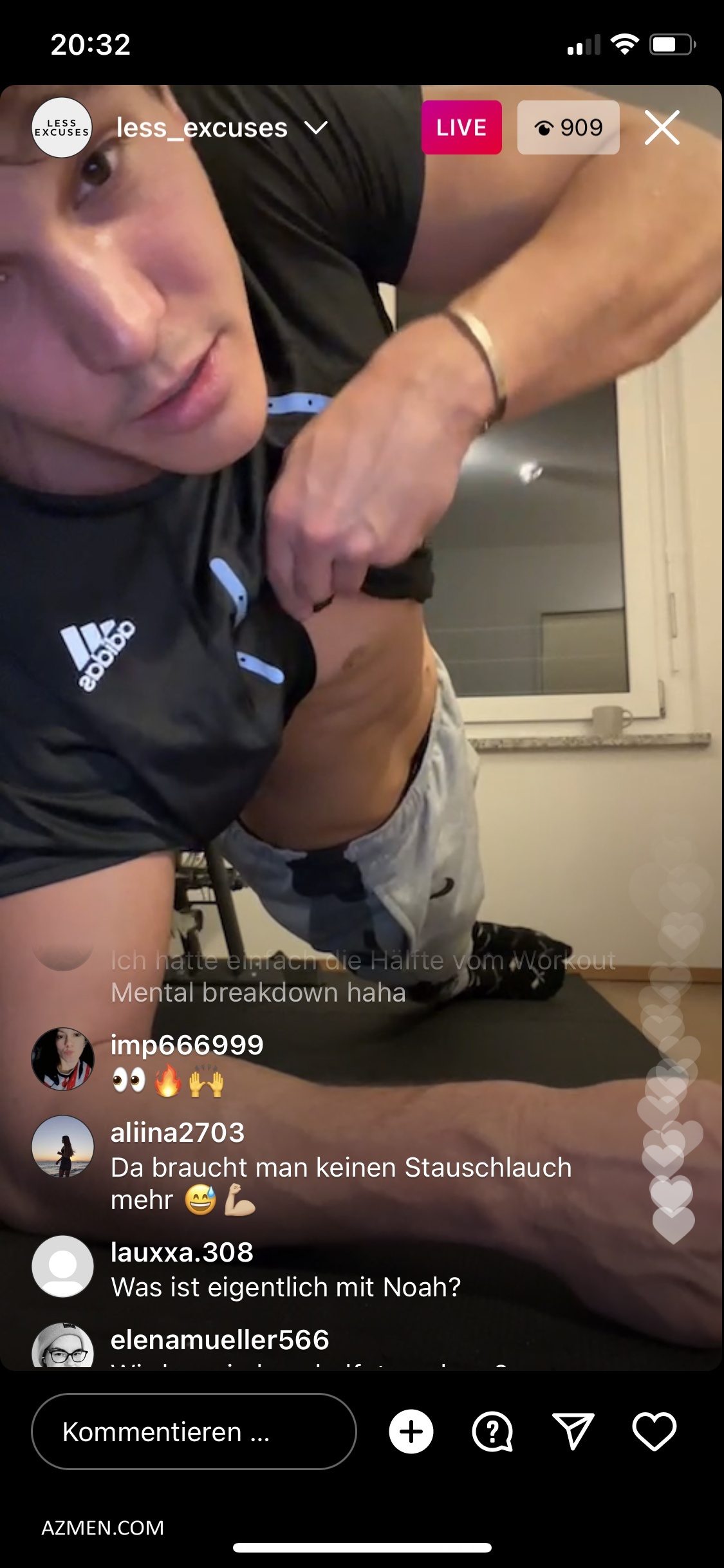Share this live via direct message
Image resolution: width=724 pixels, height=1568 pixels.
(x=573, y=1432)
